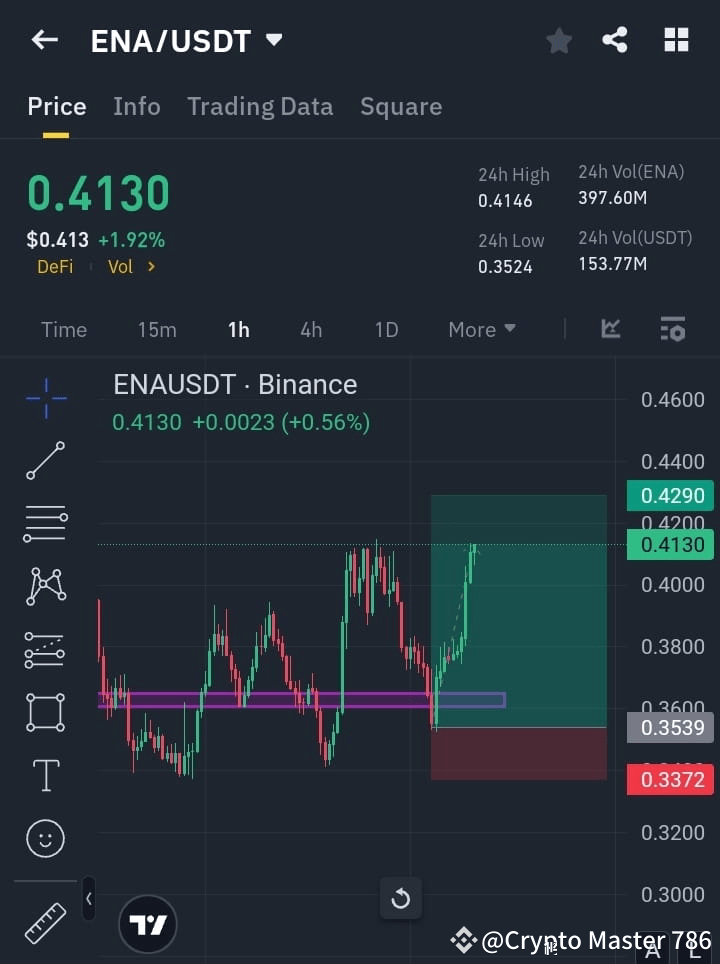Open the More timeframes dropdown
This screenshot has height=964, width=720.
(x=481, y=329)
